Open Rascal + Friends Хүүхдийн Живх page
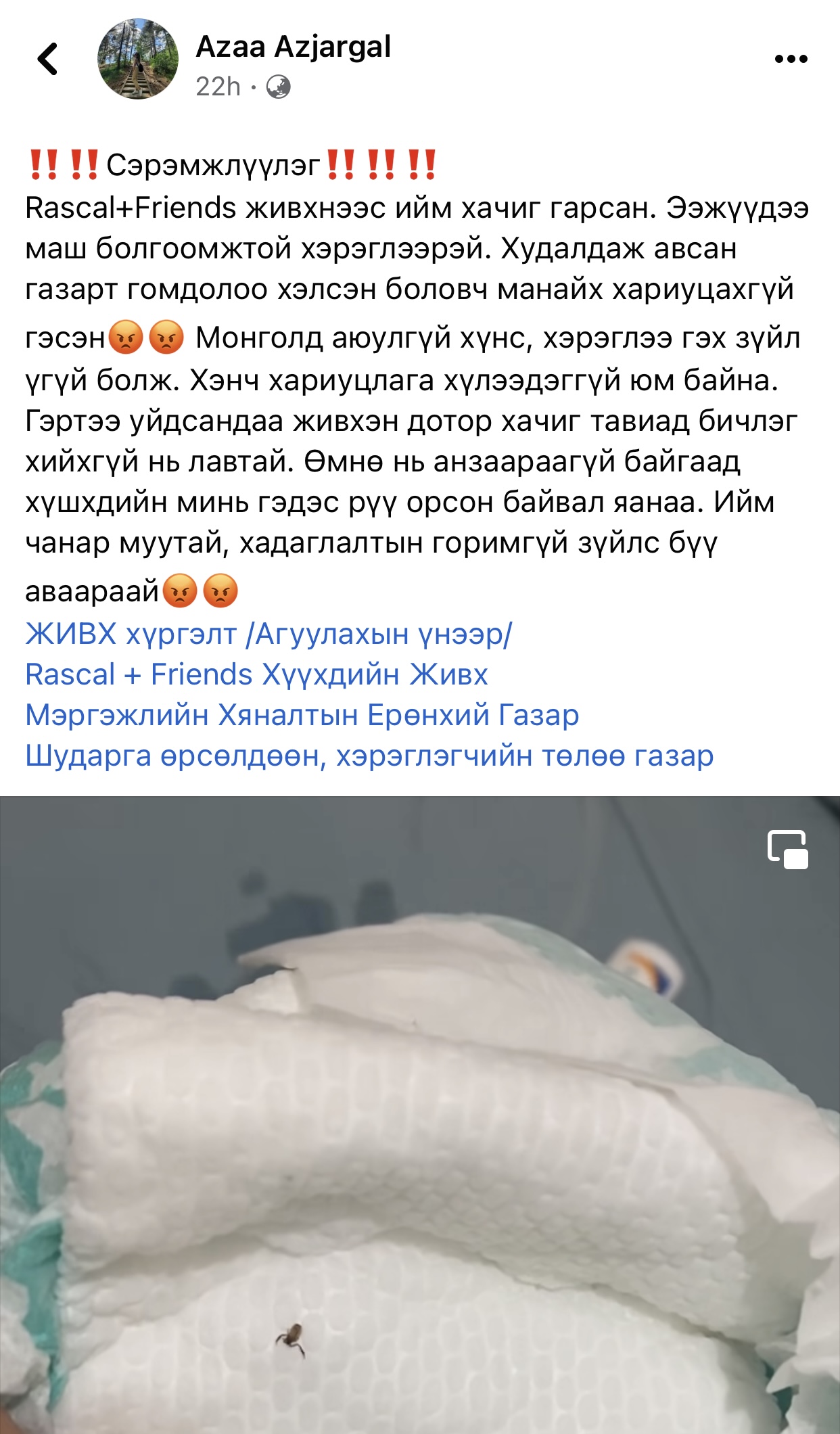Viewport: 840px width, 1434px height. pyautogui.click(x=256, y=674)
